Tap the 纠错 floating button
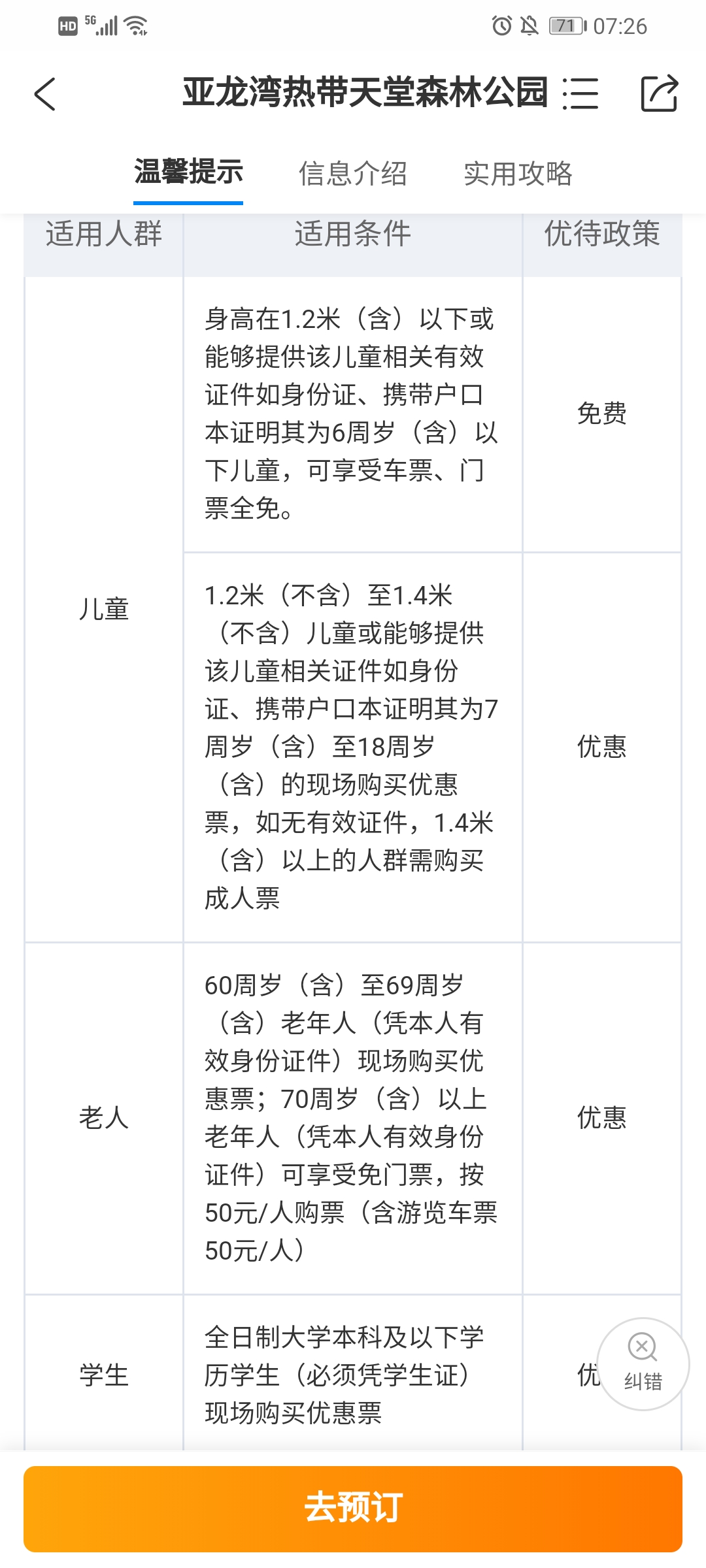 point(643,1364)
